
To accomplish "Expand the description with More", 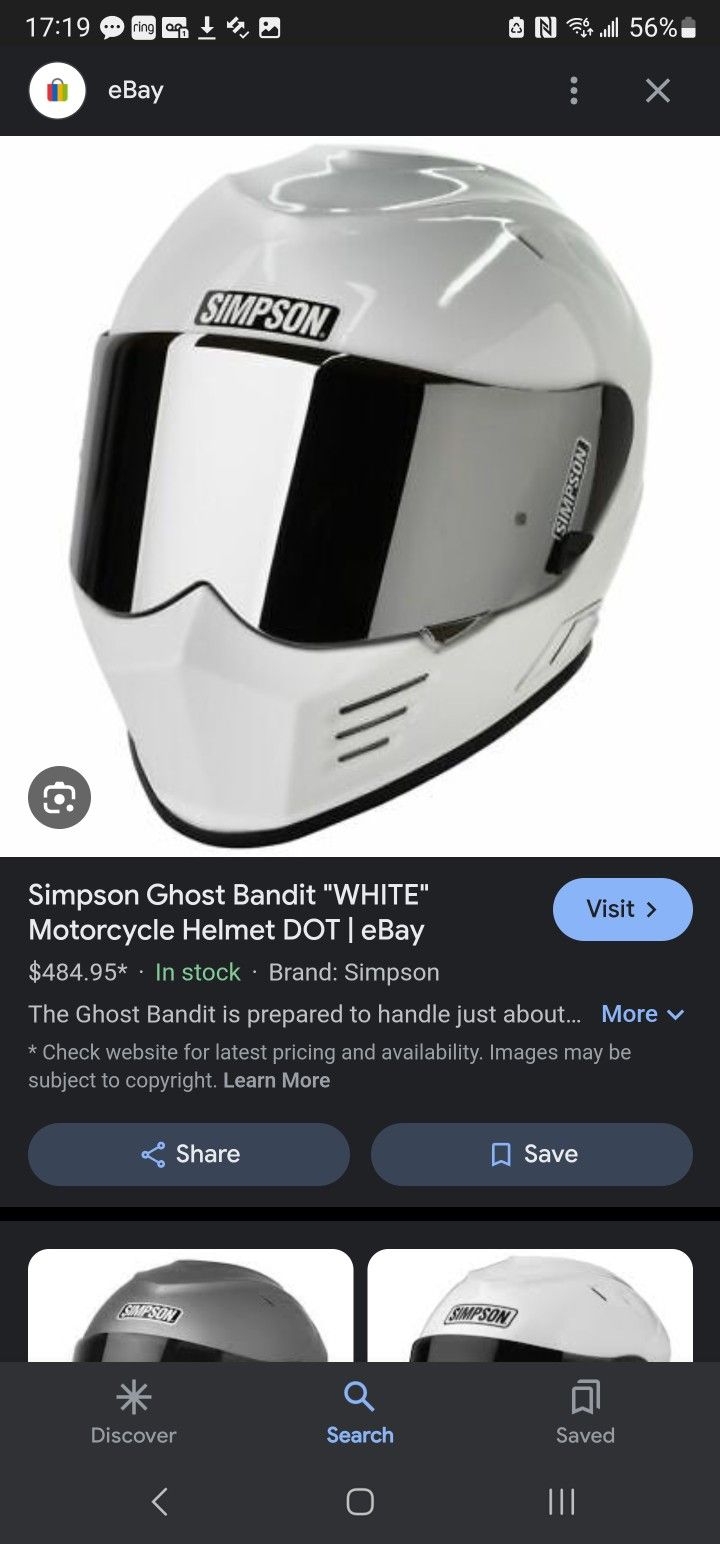I will [x=643, y=1014].
